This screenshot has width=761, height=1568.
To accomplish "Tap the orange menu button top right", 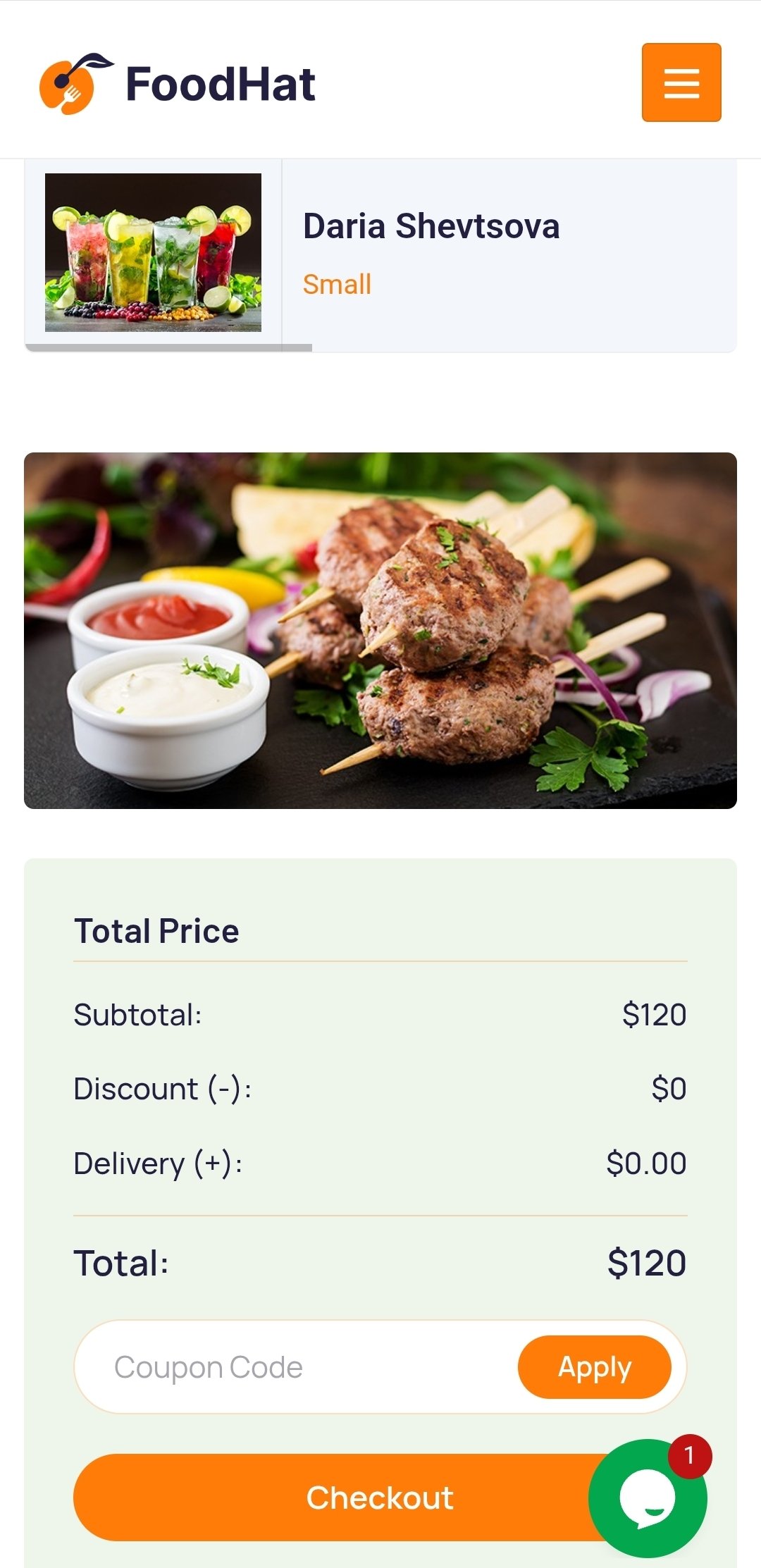I will [681, 82].
